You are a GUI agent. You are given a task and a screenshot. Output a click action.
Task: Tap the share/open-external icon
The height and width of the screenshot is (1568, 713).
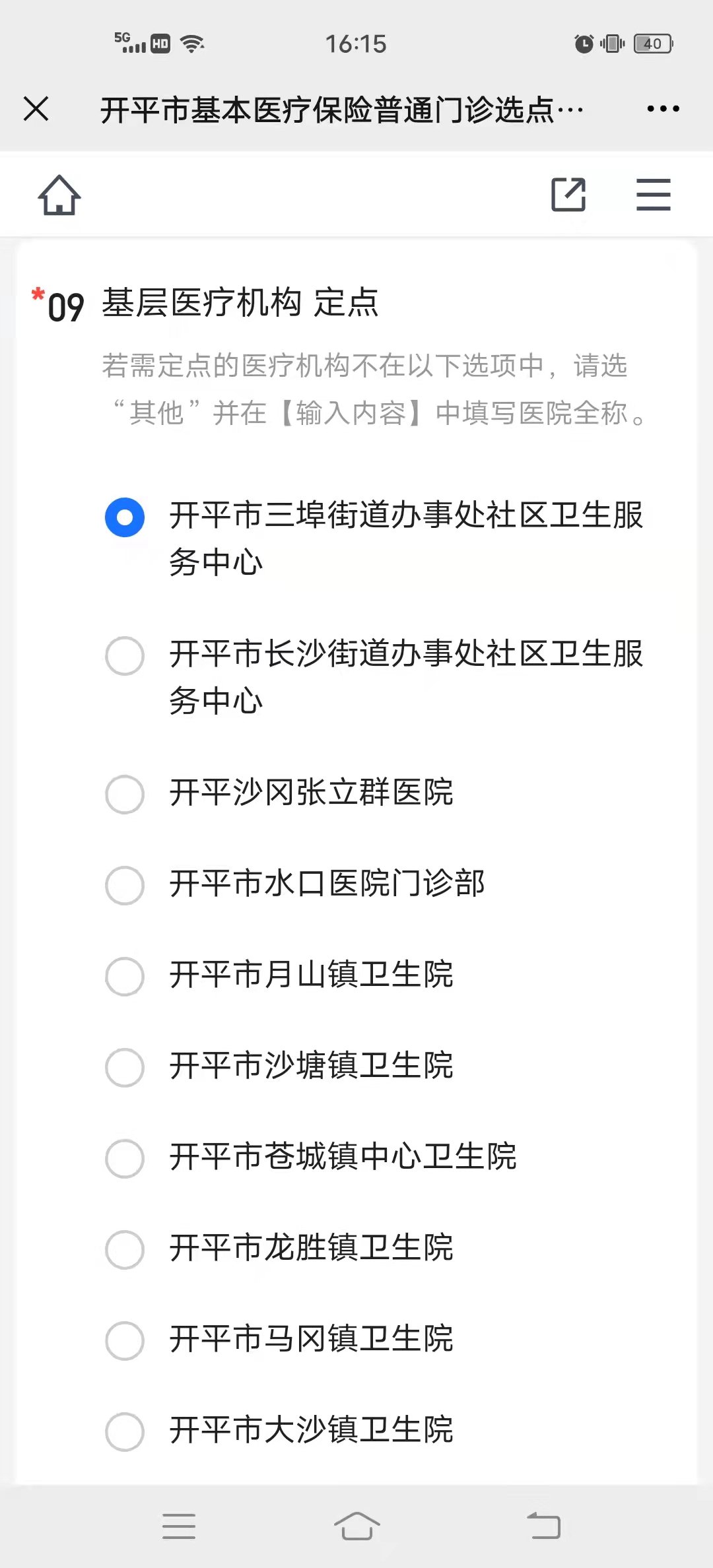(x=568, y=195)
